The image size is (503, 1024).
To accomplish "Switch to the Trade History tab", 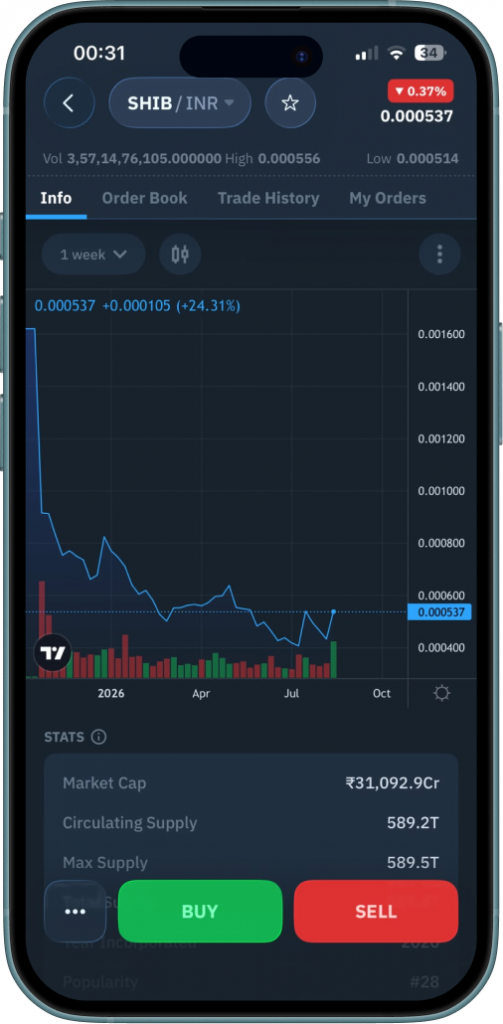I will [268, 199].
